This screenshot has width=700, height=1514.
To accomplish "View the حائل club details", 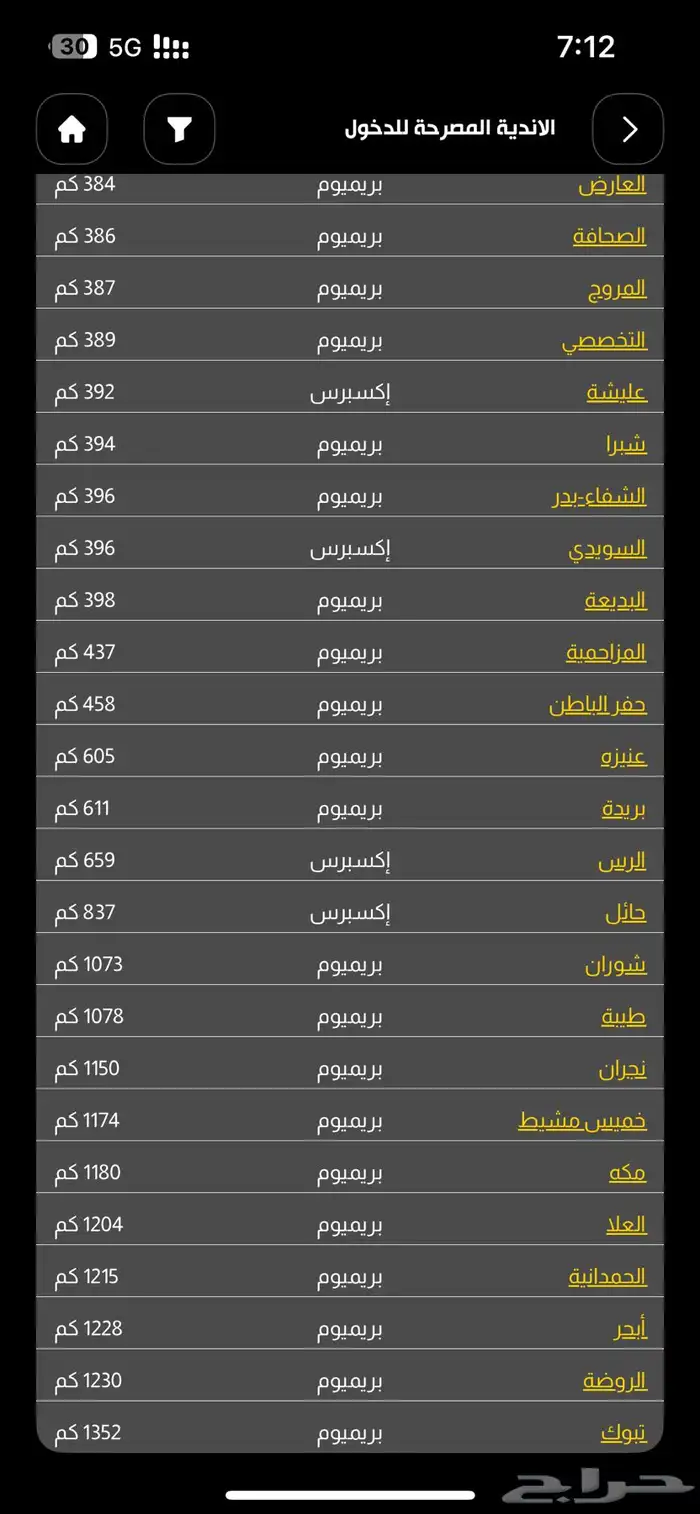I will coord(626,913).
